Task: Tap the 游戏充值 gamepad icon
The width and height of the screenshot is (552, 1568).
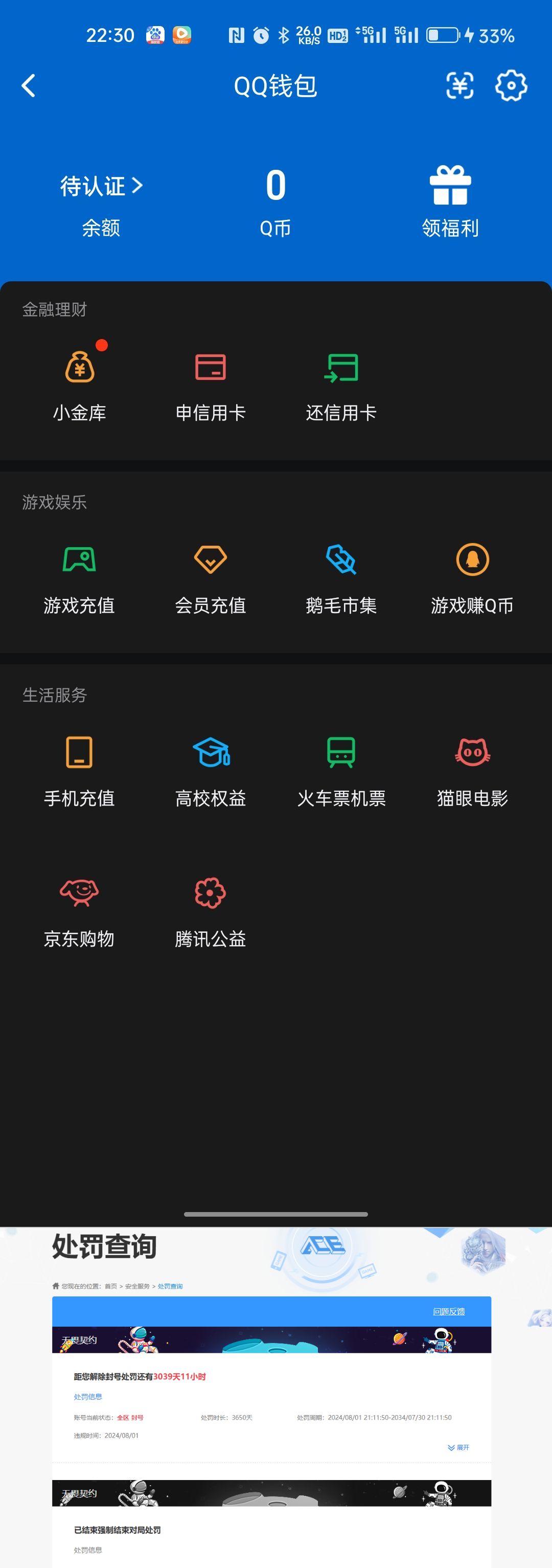Action: click(x=80, y=560)
